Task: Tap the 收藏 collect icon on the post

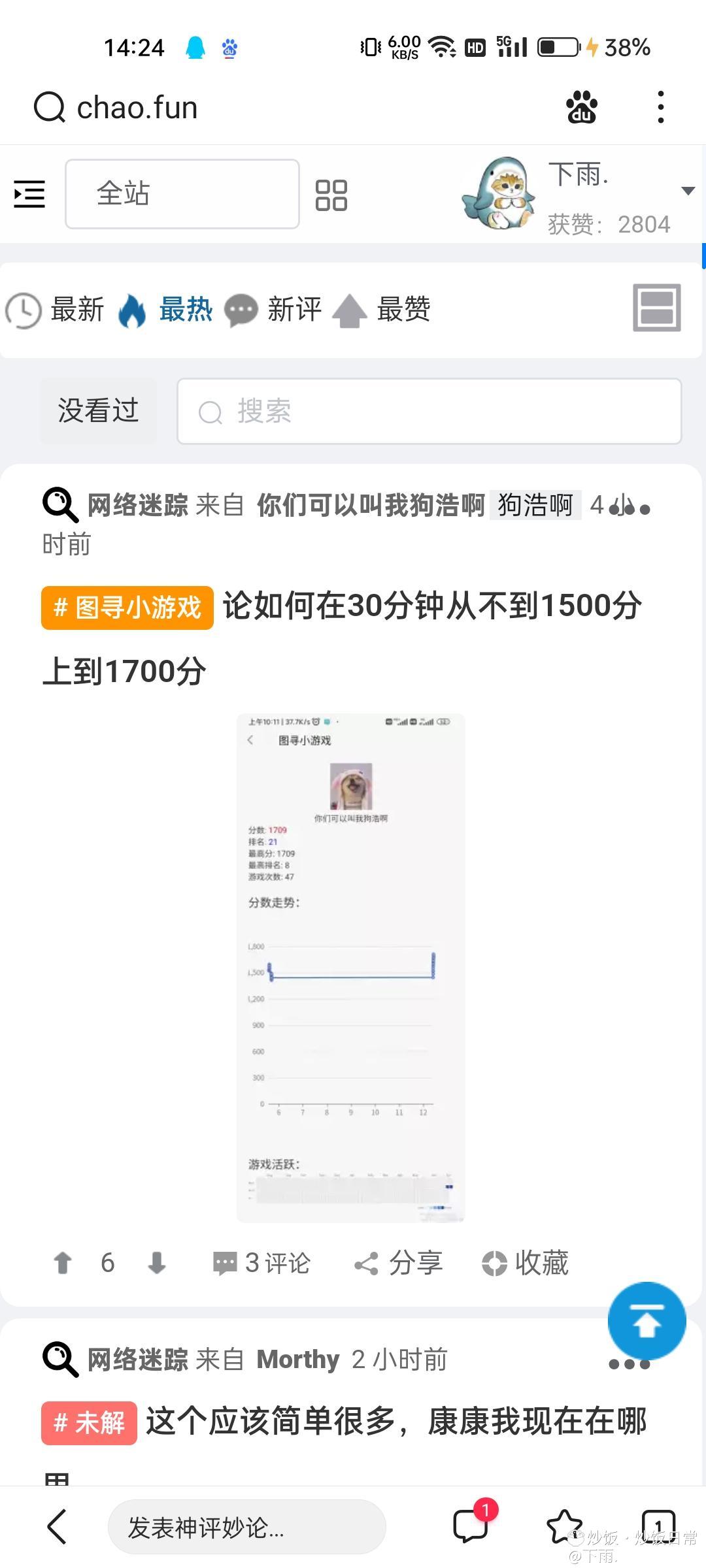Action: click(x=526, y=1262)
